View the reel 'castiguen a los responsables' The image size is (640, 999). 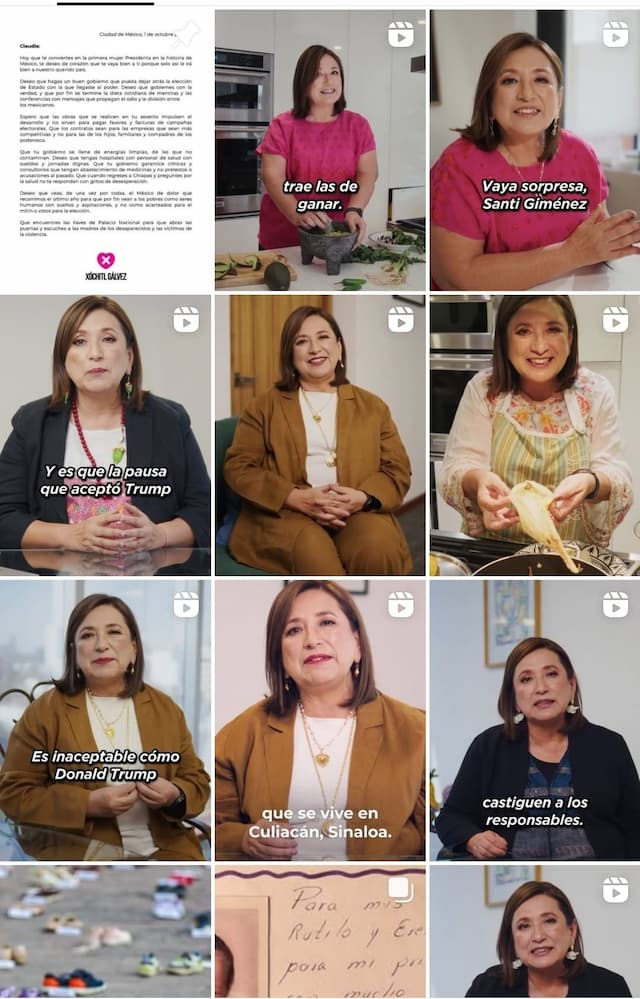(x=535, y=720)
